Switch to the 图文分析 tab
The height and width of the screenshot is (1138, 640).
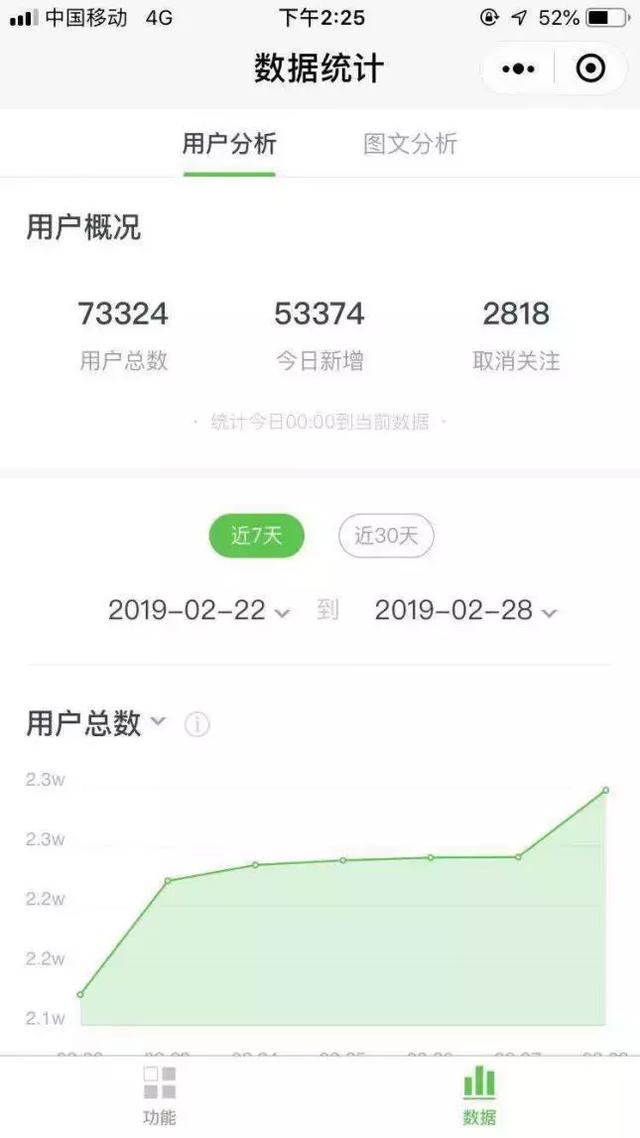(x=410, y=144)
